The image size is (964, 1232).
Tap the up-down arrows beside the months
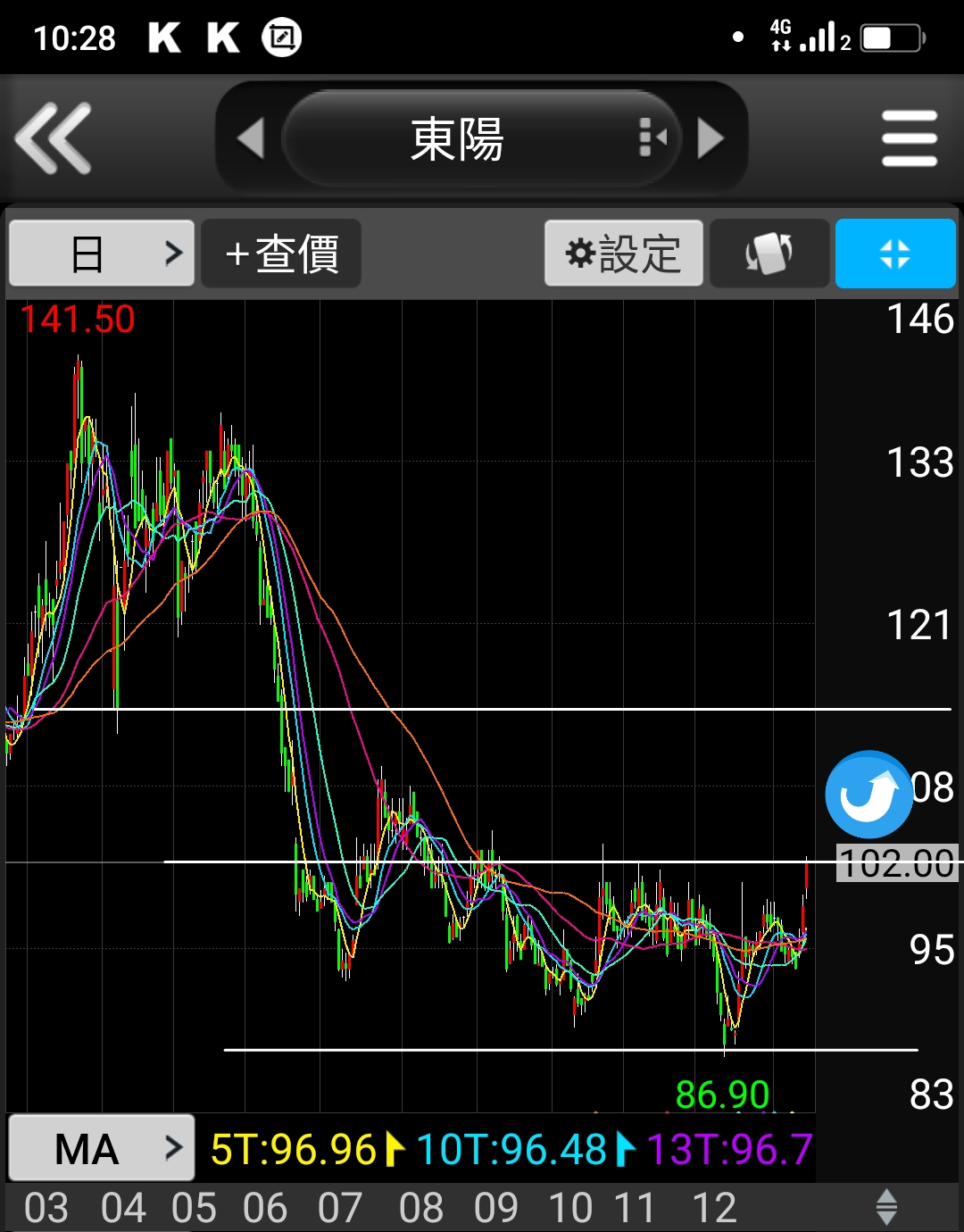pyautogui.click(x=886, y=1207)
